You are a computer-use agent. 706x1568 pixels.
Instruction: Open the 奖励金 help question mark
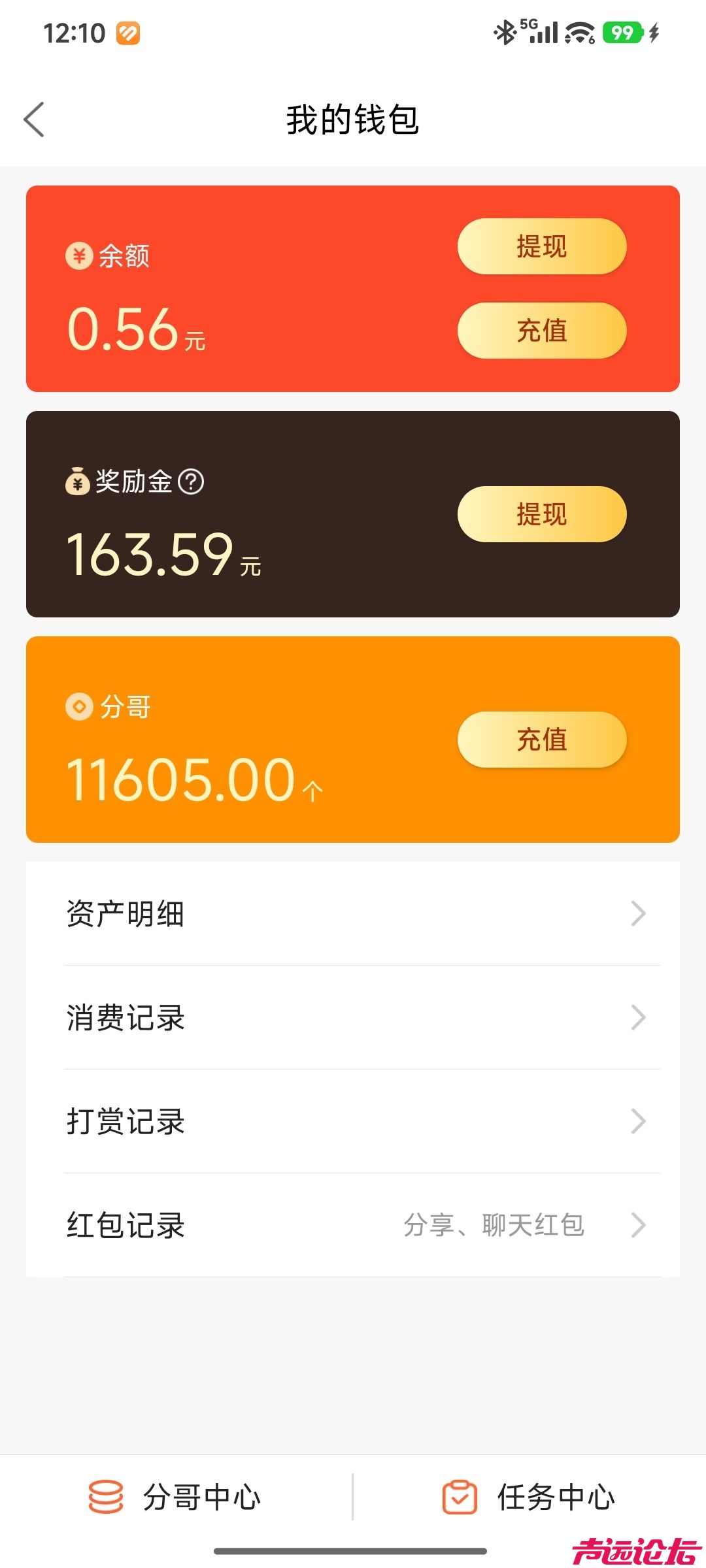191,482
